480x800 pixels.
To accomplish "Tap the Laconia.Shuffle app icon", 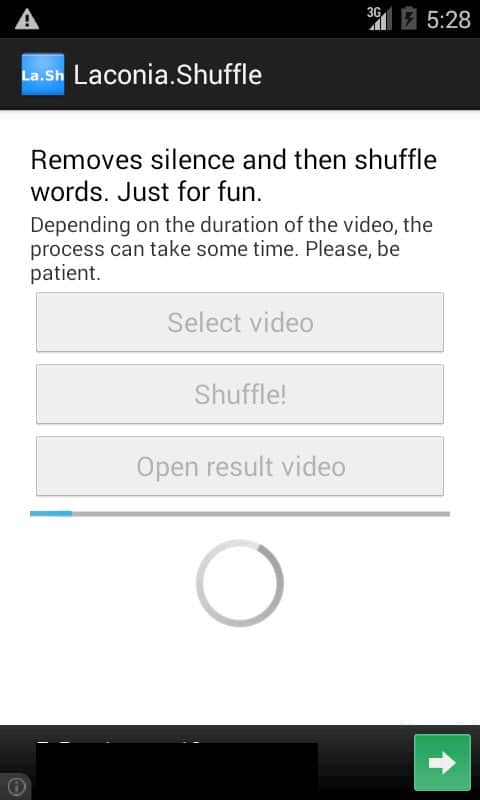I will click(43, 74).
